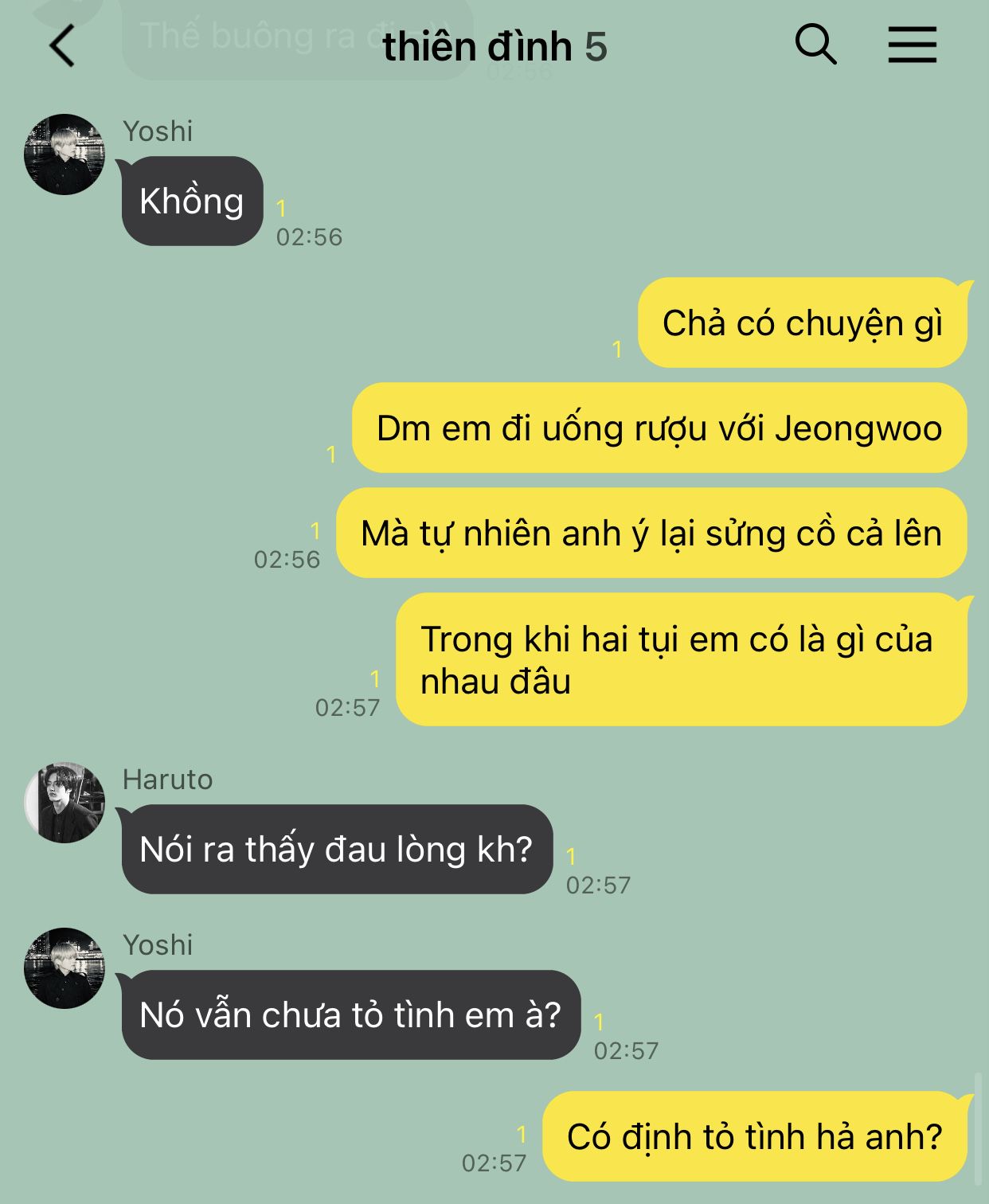Open the chat room hamburger menu
The height and width of the screenshot is (1204, 989).
point(912,44)
